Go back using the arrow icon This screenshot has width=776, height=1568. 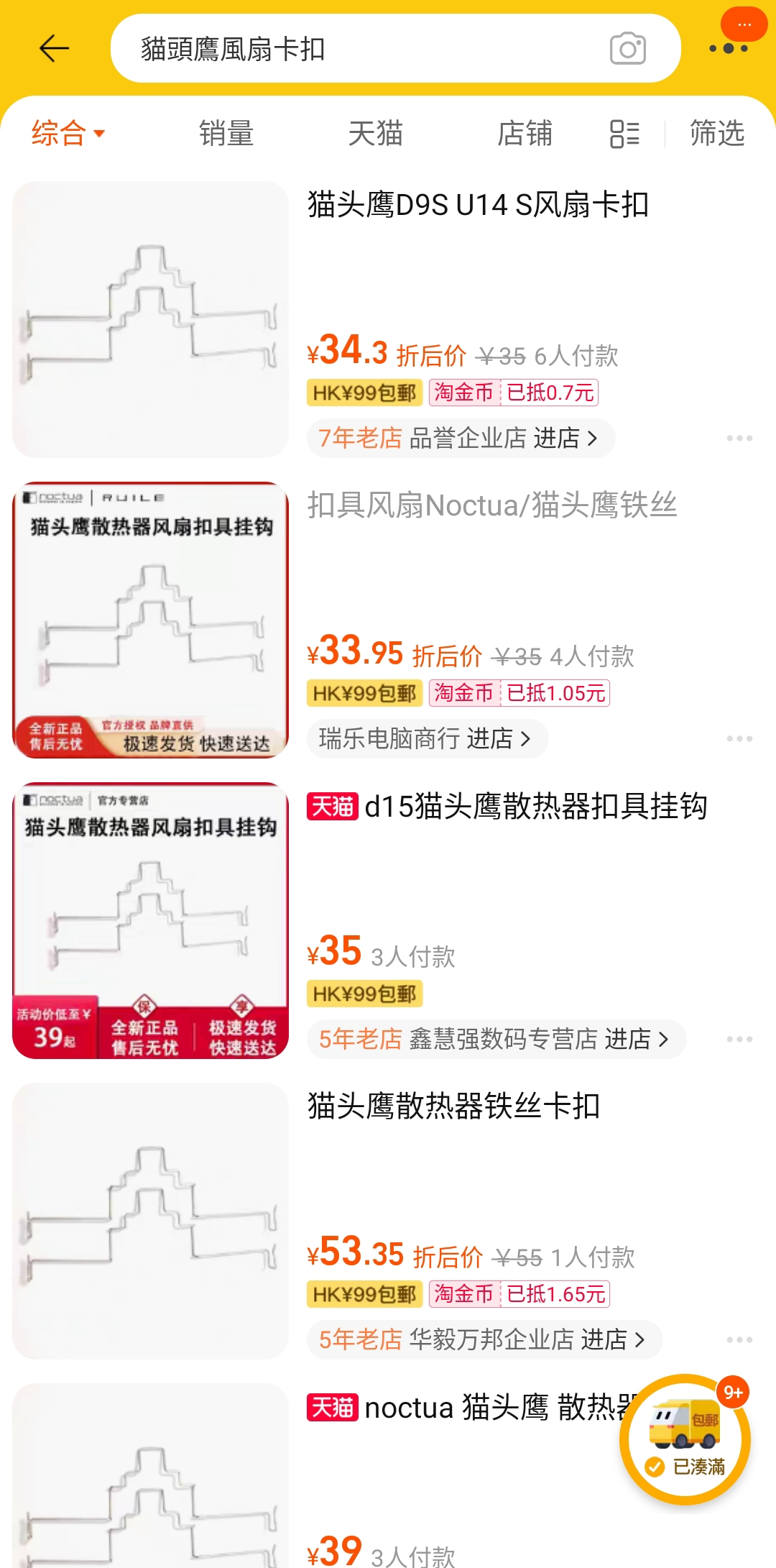pos(54,49)
